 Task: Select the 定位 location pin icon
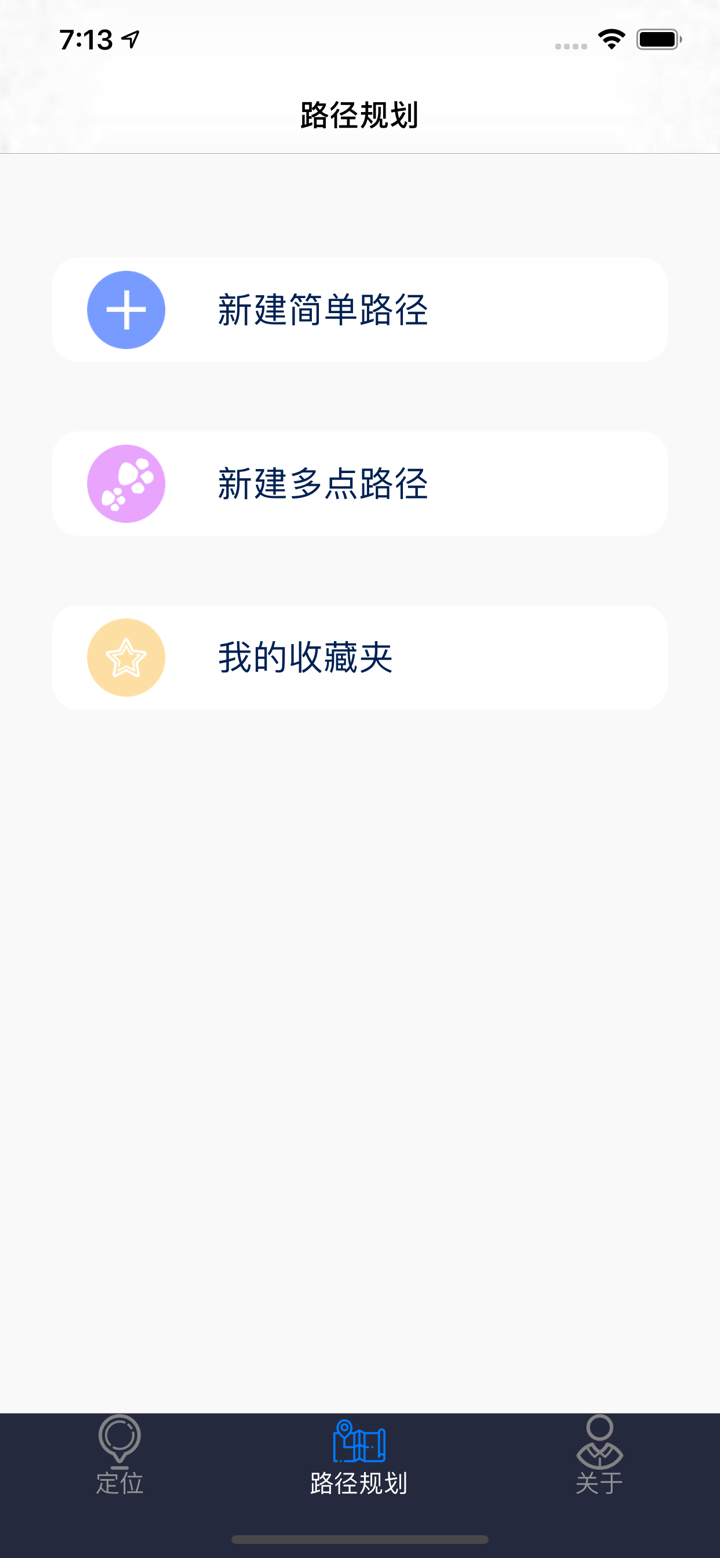pos(119,1438)
